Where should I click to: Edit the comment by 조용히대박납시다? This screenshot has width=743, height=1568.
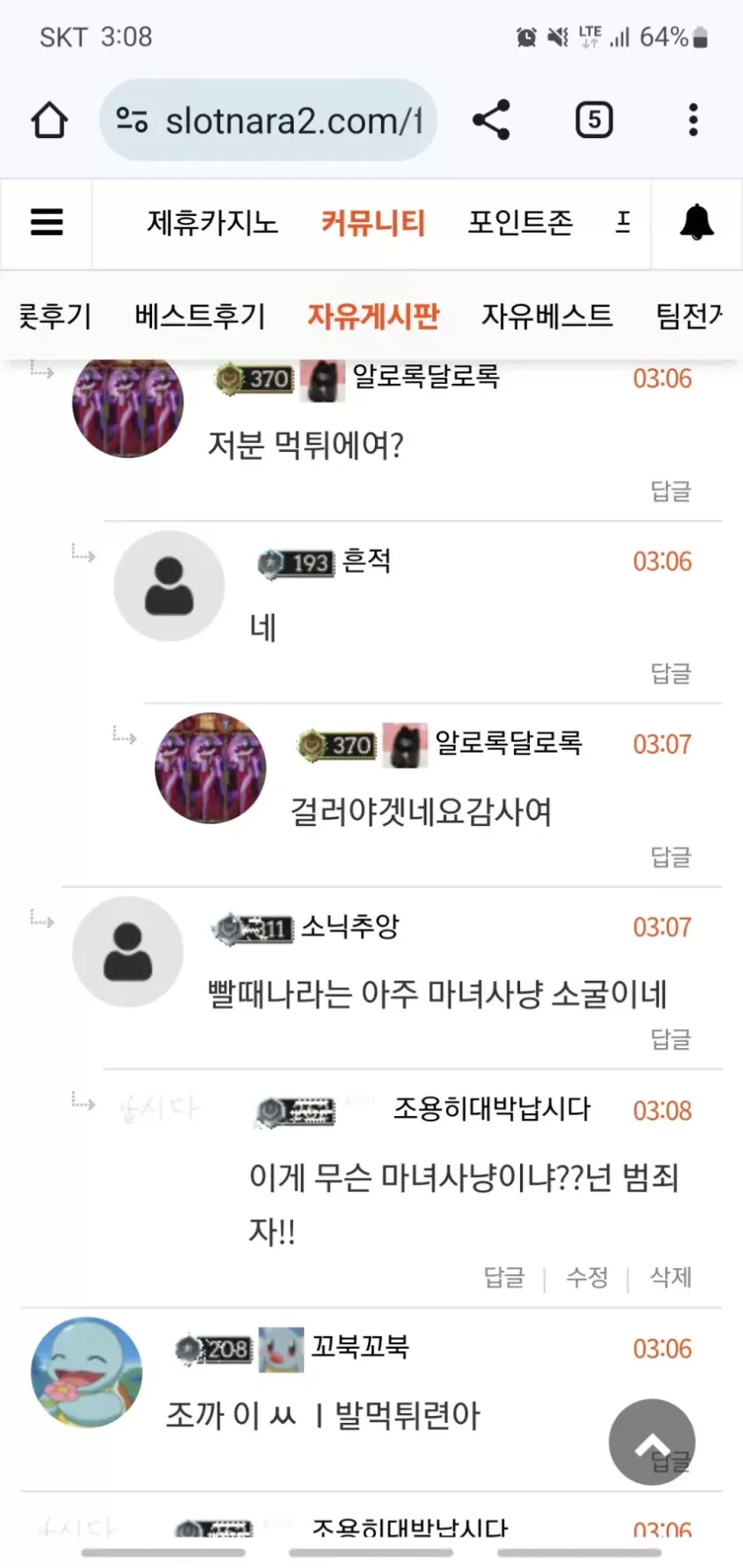tap(587, 1277)
